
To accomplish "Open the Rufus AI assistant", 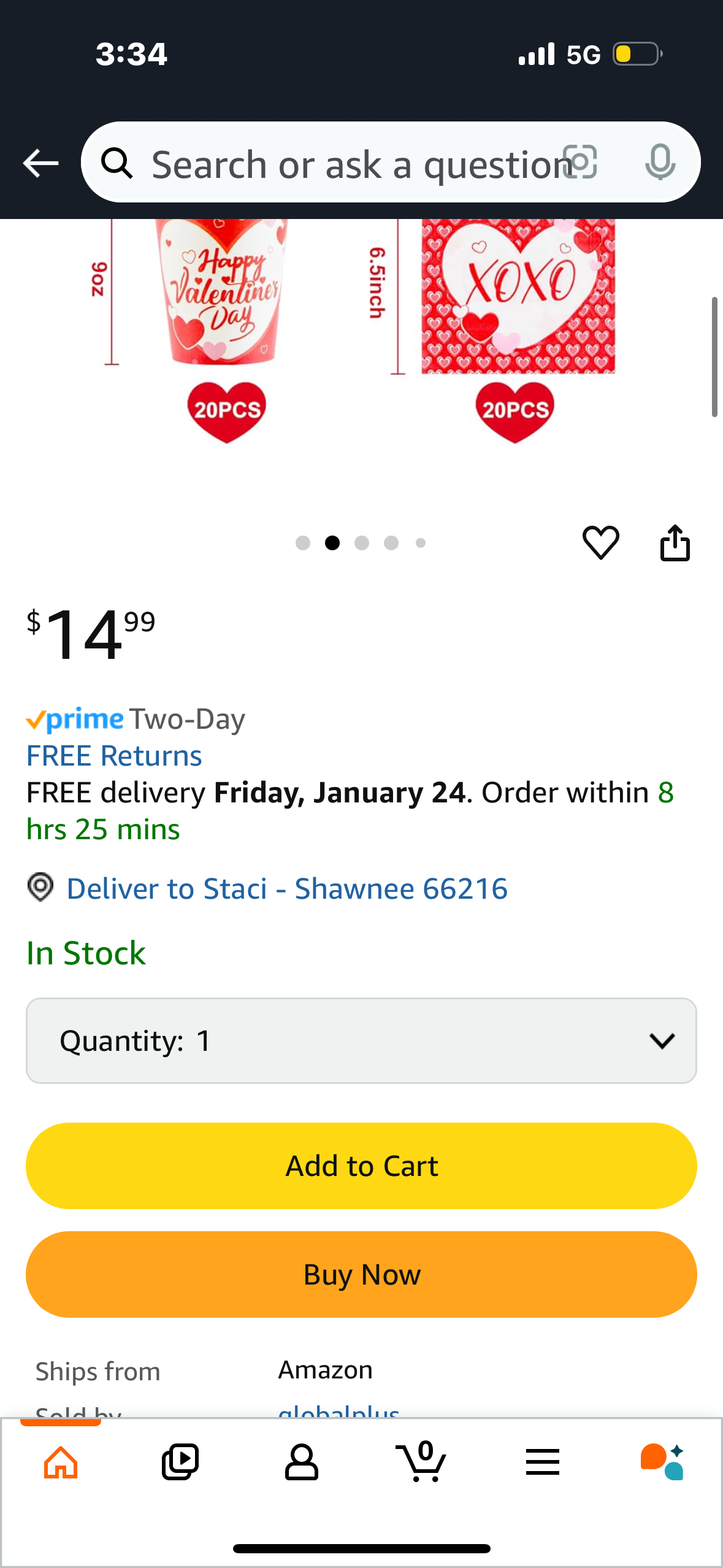I will click(x=662, y=1462).
